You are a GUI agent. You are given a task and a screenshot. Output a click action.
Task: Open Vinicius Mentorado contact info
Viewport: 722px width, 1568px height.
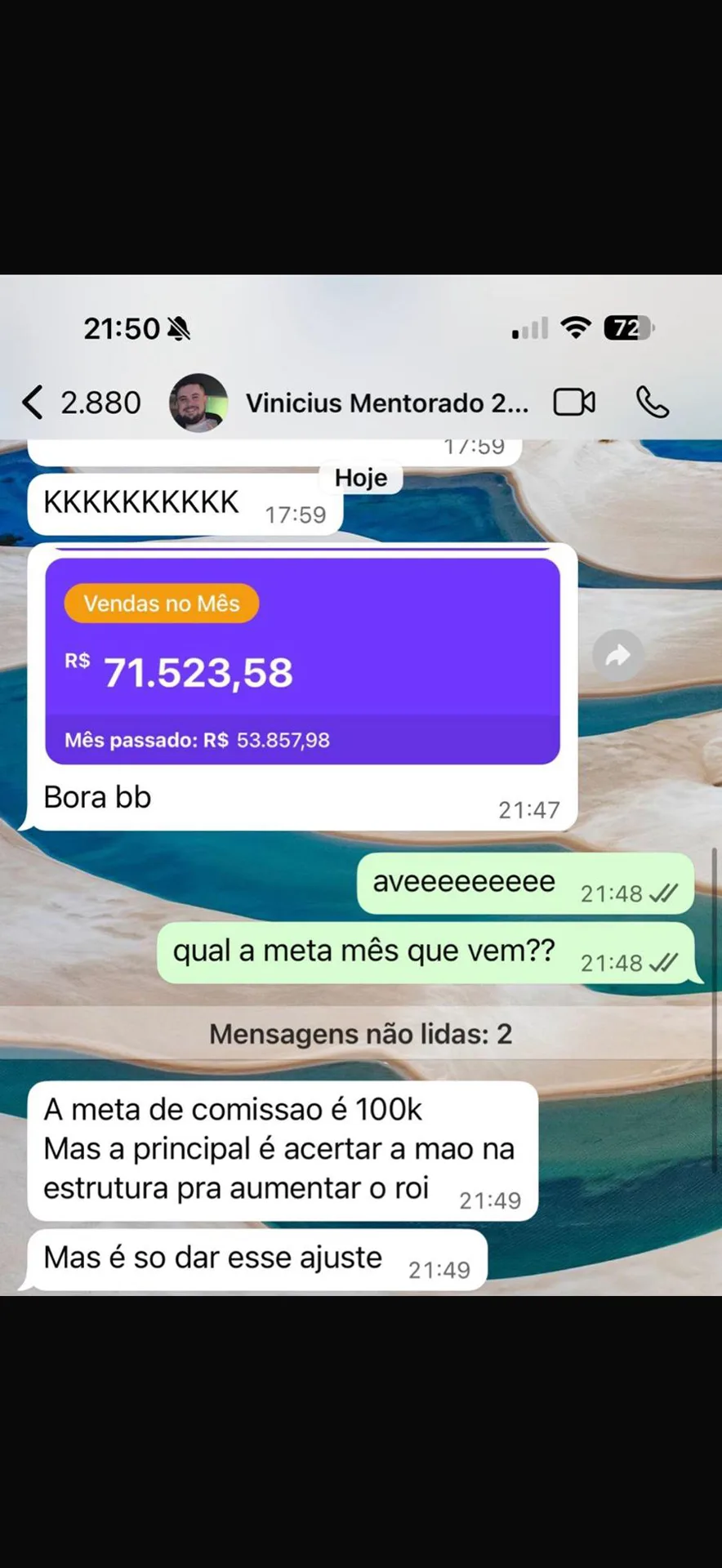point(387,403)
